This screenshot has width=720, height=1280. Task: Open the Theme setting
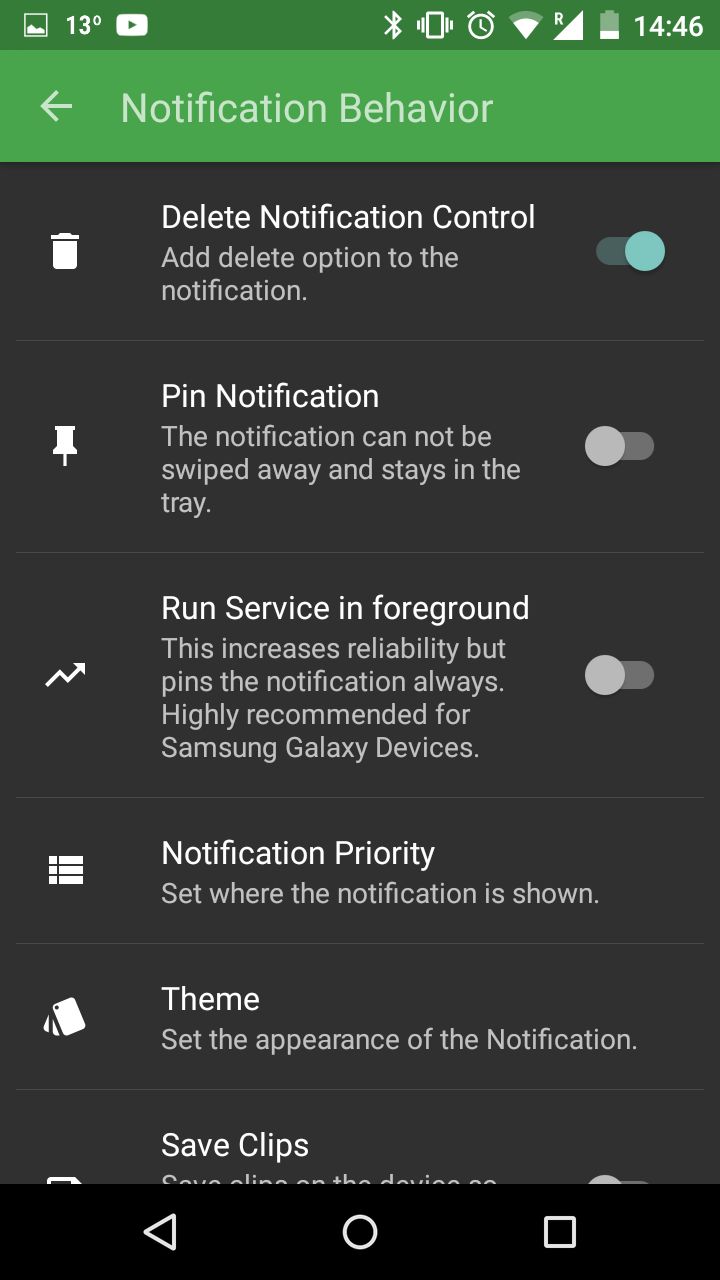[x=360, y=1017]
